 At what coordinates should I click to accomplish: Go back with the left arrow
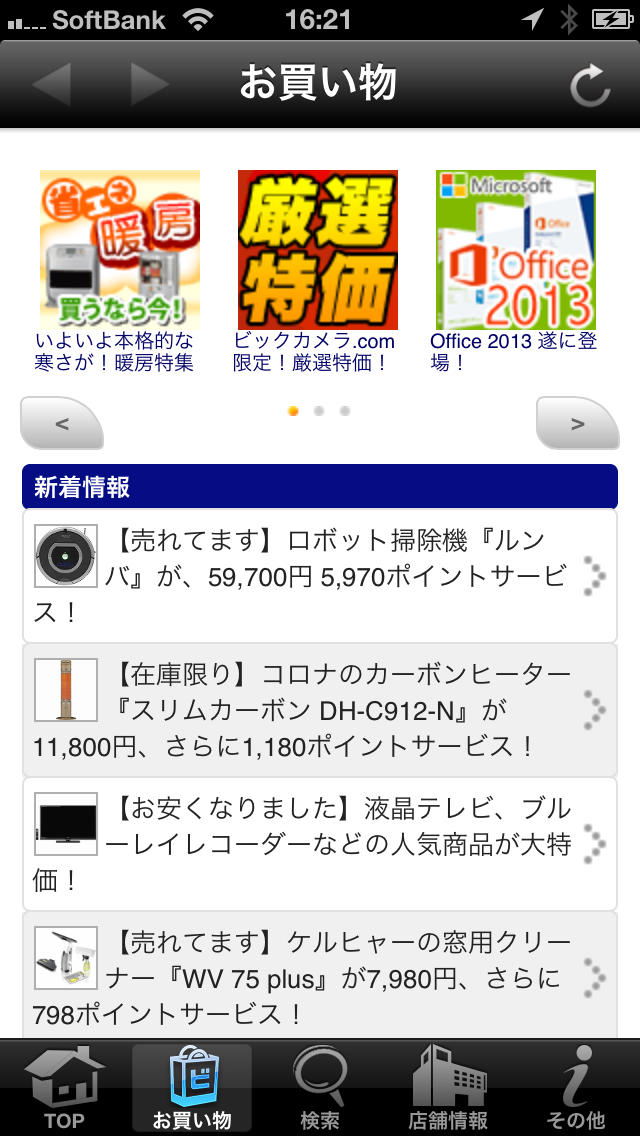point(51,85)
